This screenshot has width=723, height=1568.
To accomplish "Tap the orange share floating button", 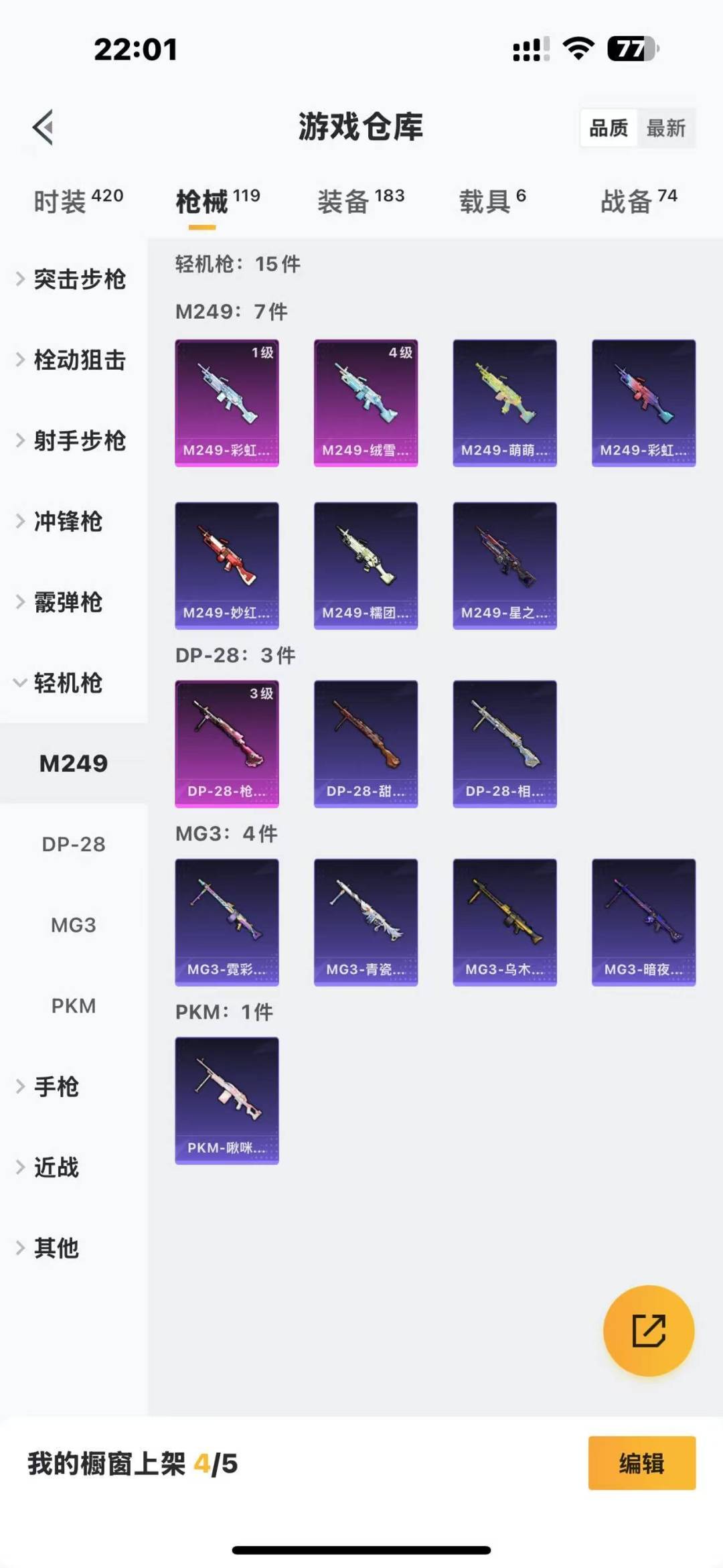I will [649, 1330].
